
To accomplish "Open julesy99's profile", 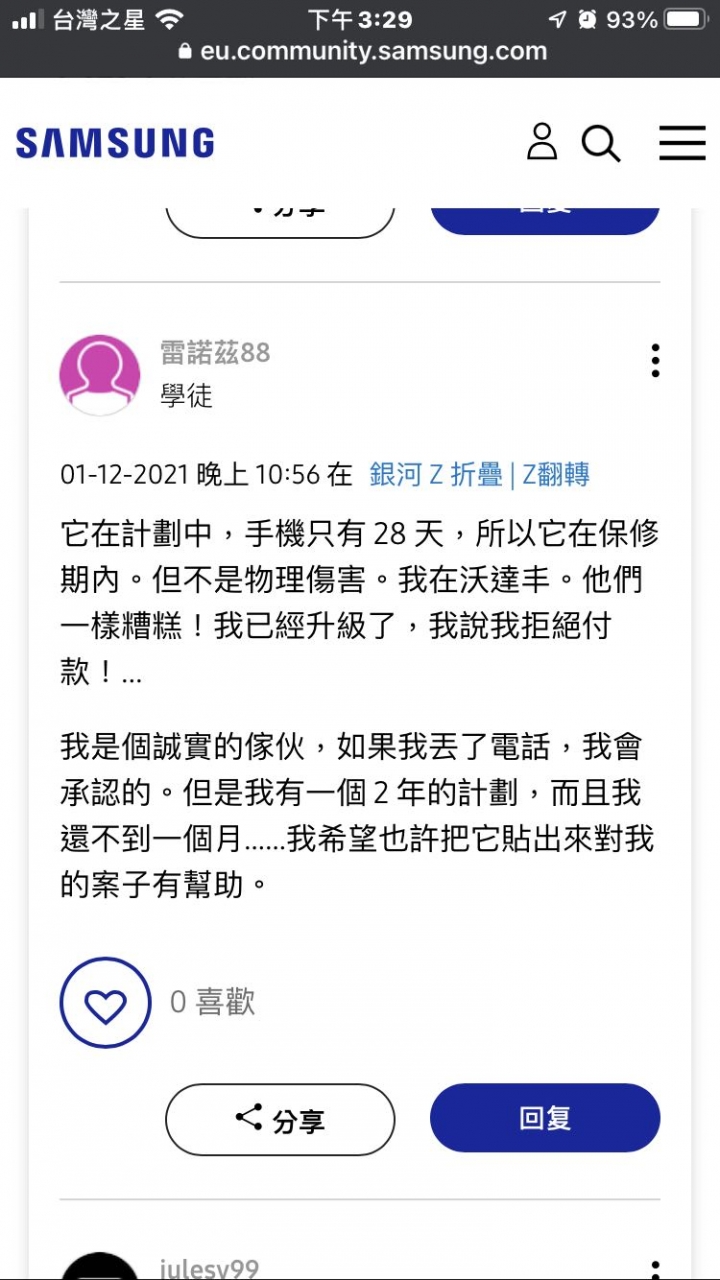I will point(209,1268).
